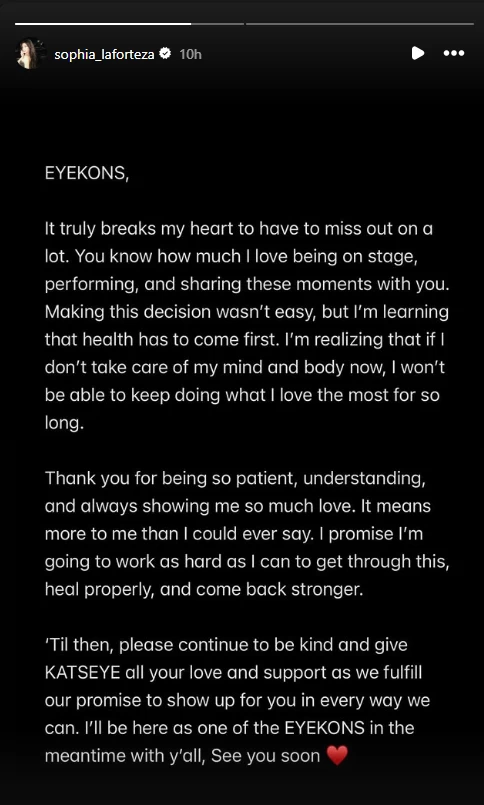This screenshot has height=805, width=484.
Task: Resume story with the play button
Action: (418, 53)
